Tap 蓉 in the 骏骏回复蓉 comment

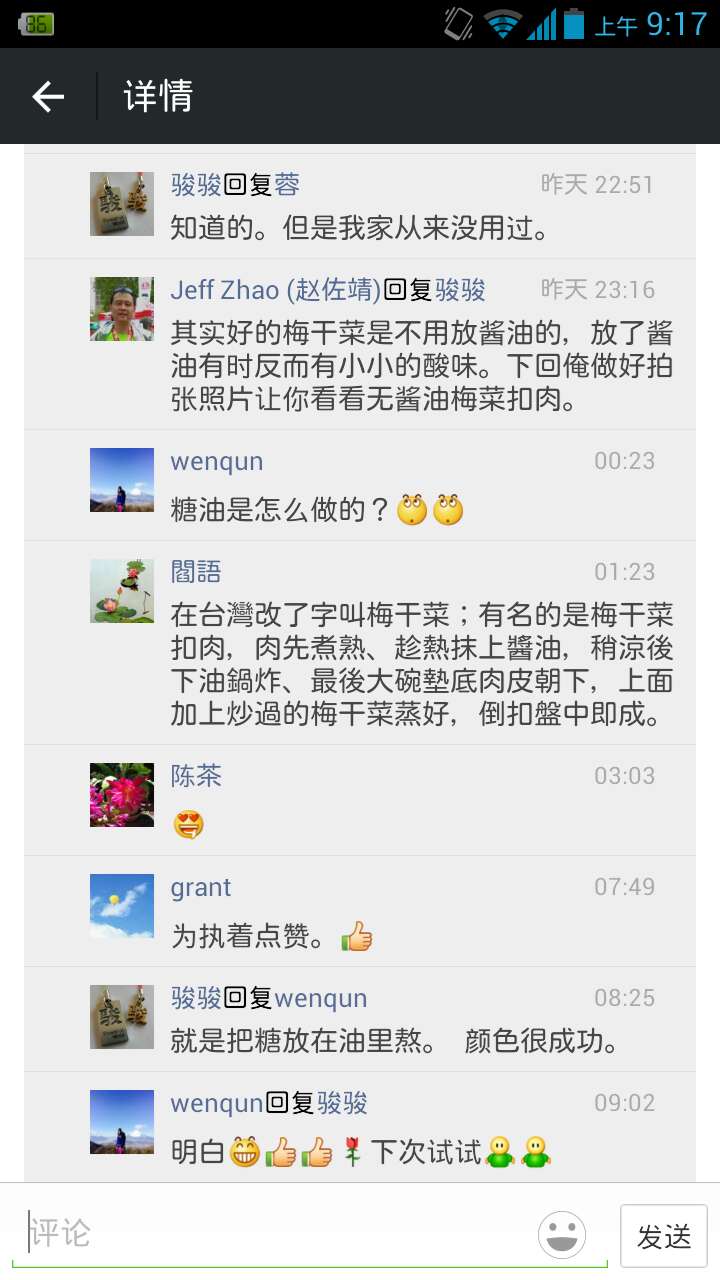(x=287, y=185)
